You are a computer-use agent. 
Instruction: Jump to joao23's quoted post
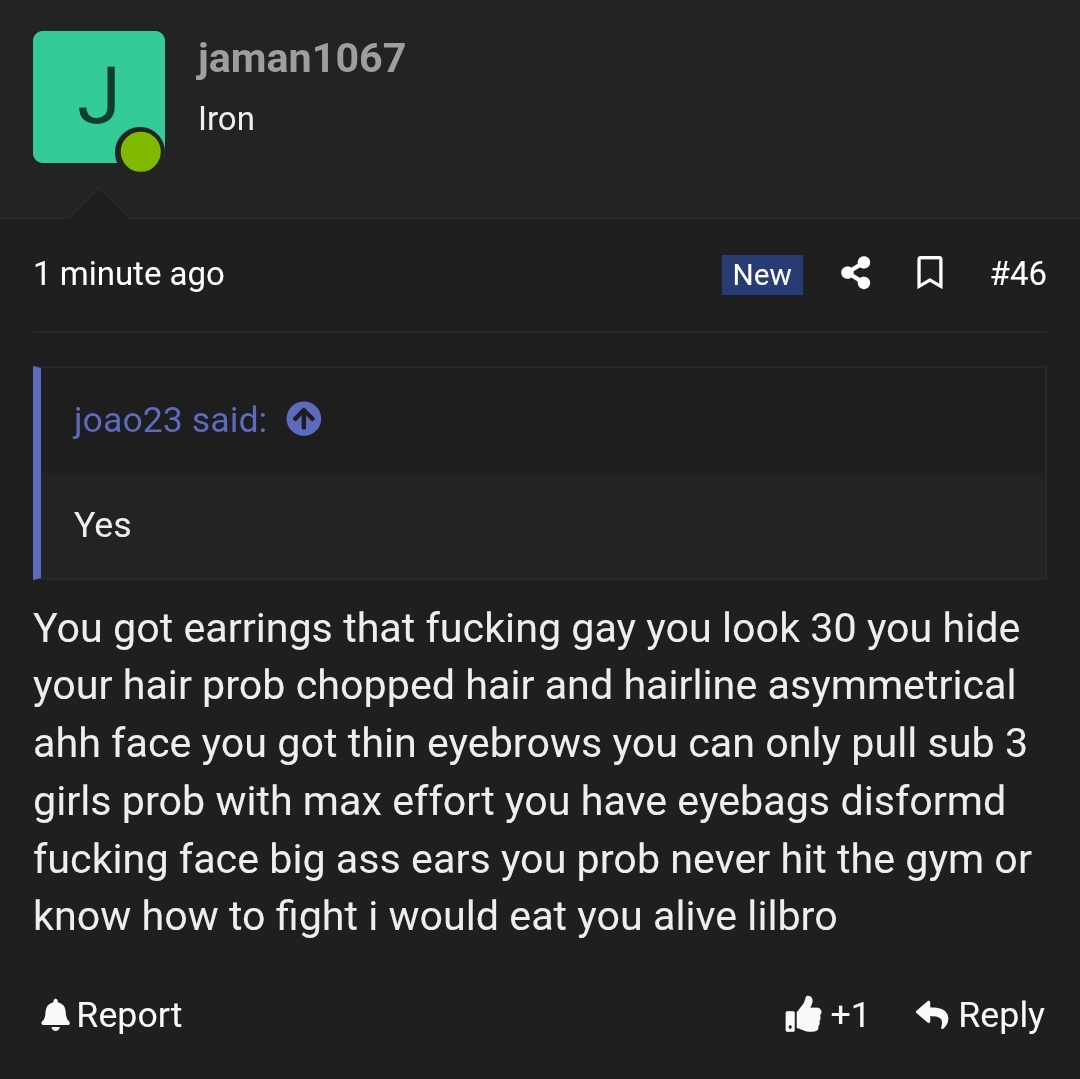coord(304,420)
